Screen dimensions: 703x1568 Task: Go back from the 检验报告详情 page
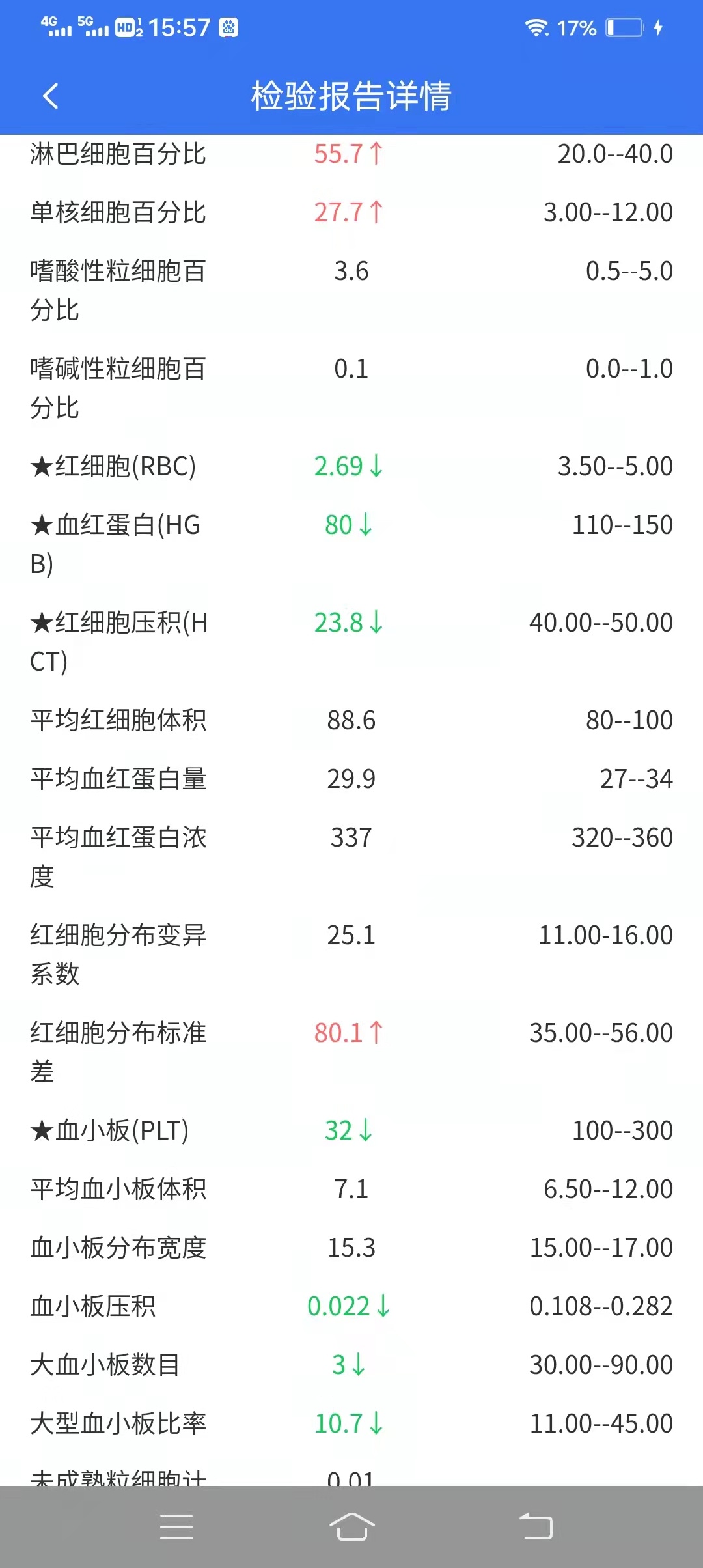point(50,96)
